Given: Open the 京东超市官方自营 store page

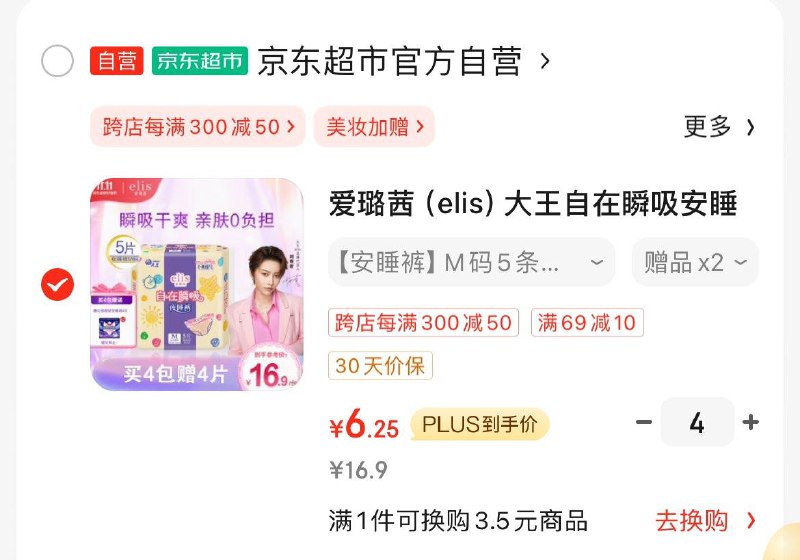Looking at the screenshot, I should tap(400, 62).
